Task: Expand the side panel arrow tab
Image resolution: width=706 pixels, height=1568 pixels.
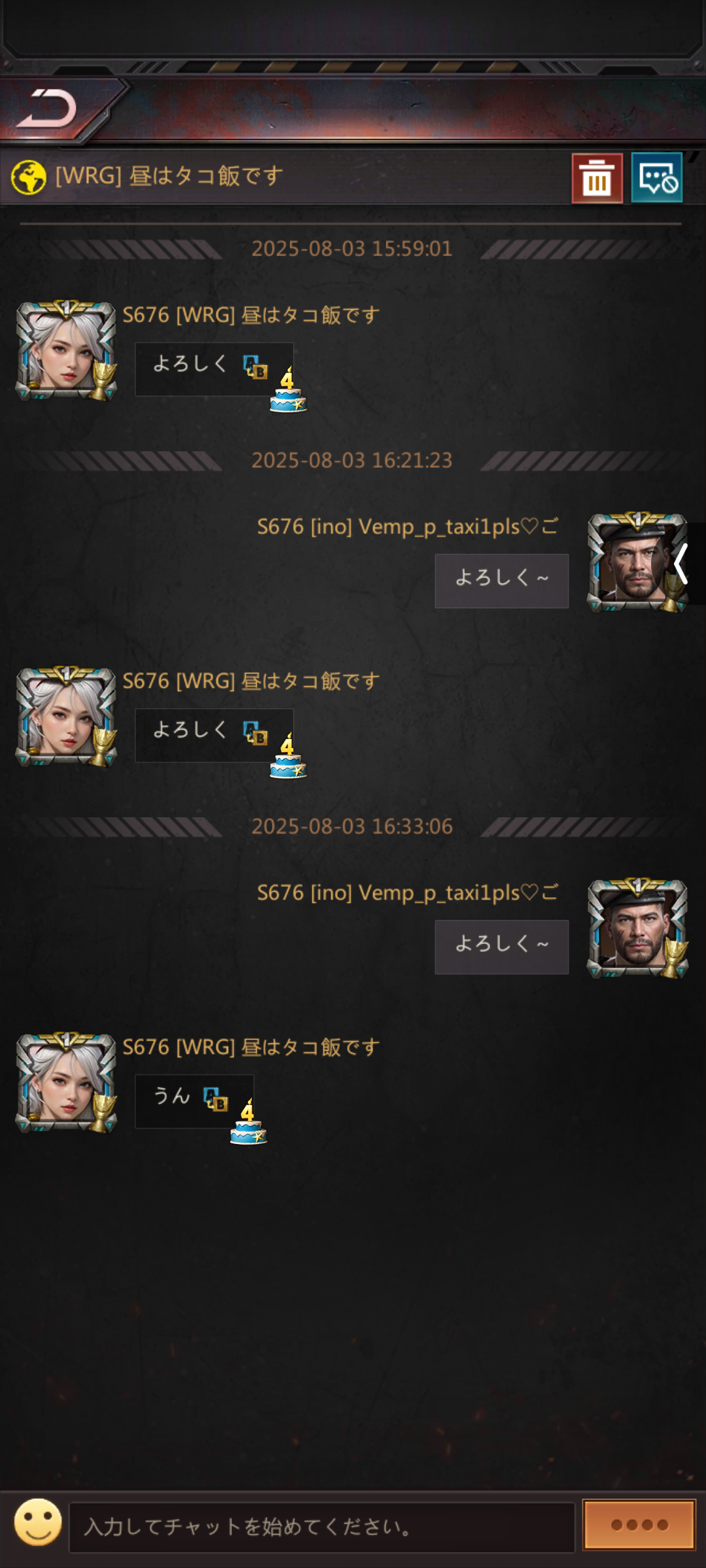Action: [682, 564]
